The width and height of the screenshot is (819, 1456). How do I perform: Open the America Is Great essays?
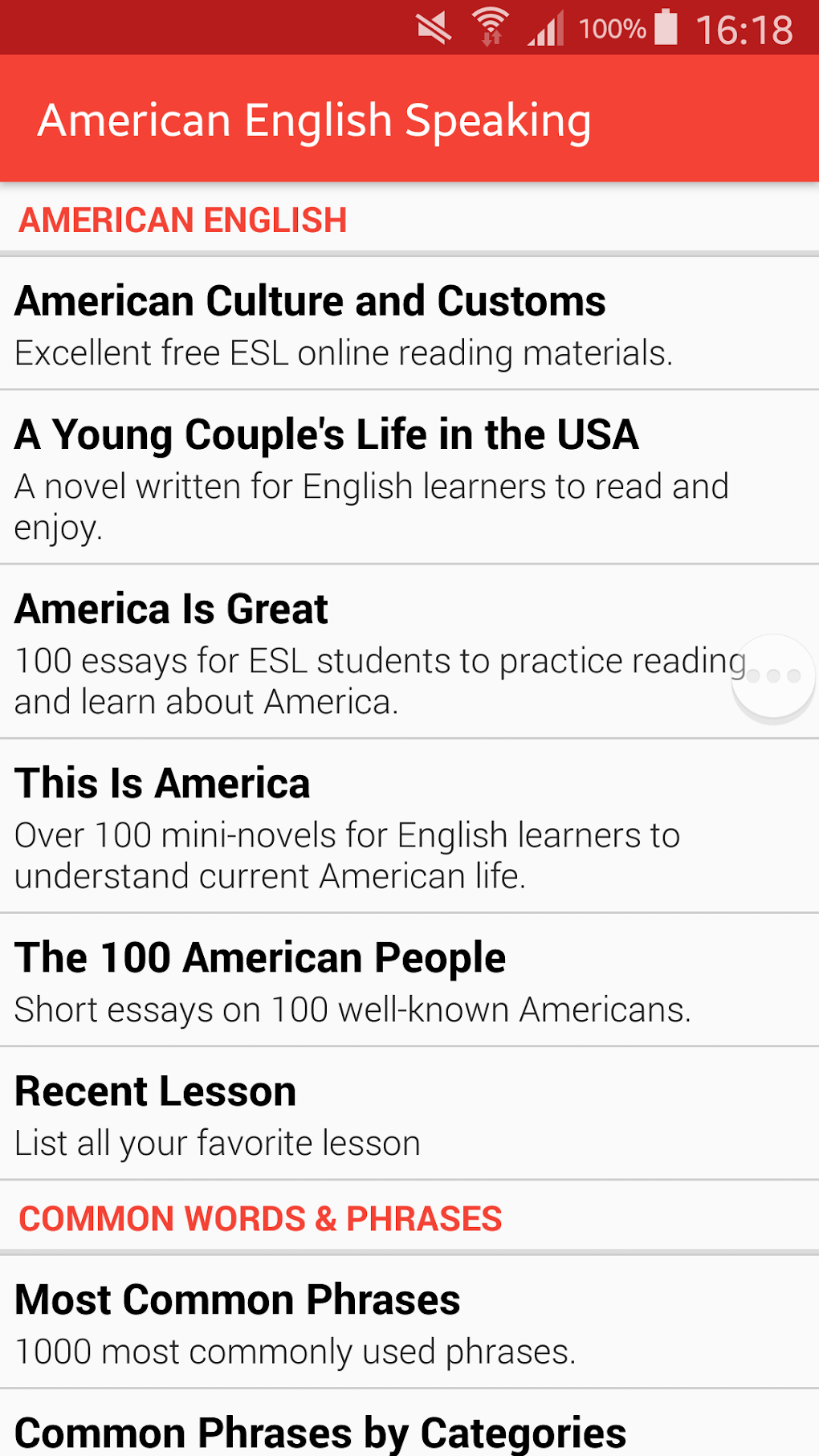pos(409,652)
